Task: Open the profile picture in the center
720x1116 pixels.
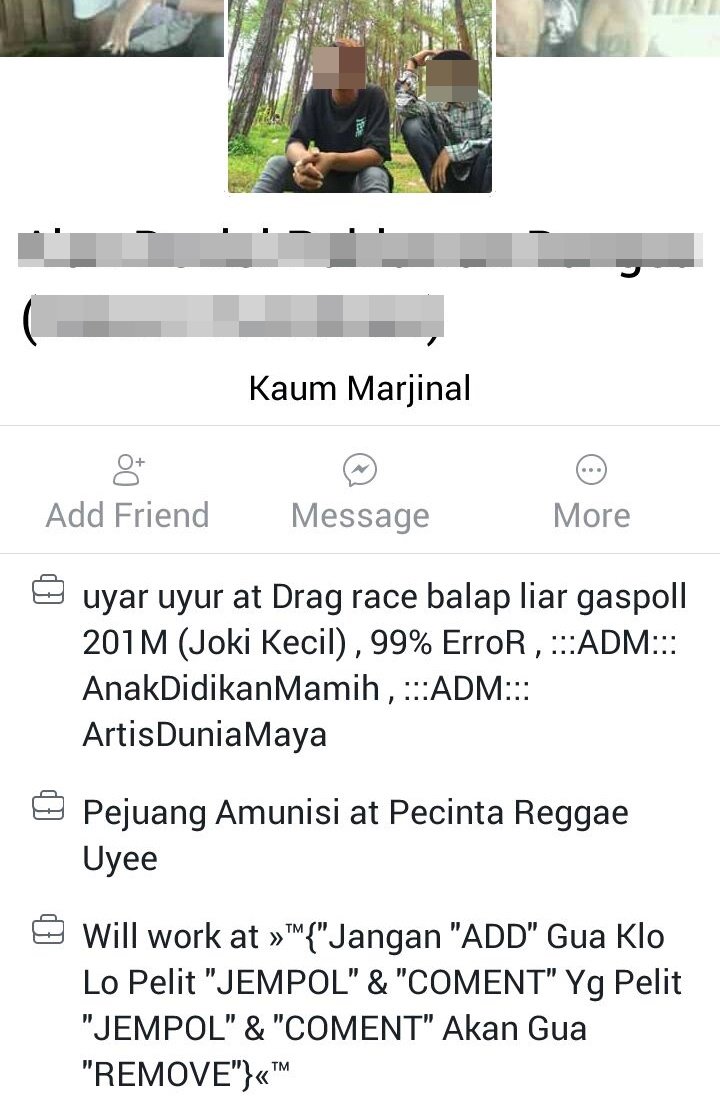Action: pyautogui.click(x=360, y=96)
